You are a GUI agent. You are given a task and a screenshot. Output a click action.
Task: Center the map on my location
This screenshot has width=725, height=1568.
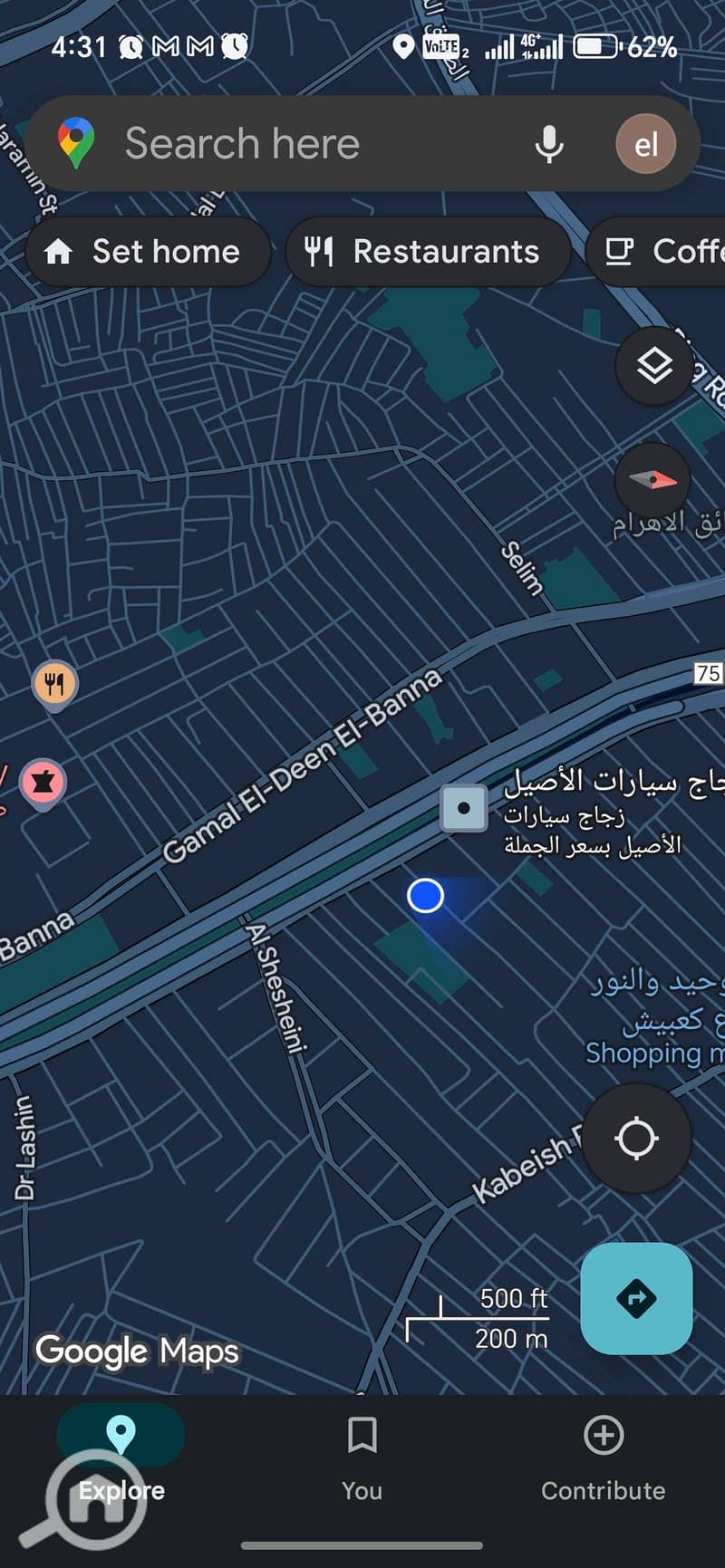(x=636, y=1139)
